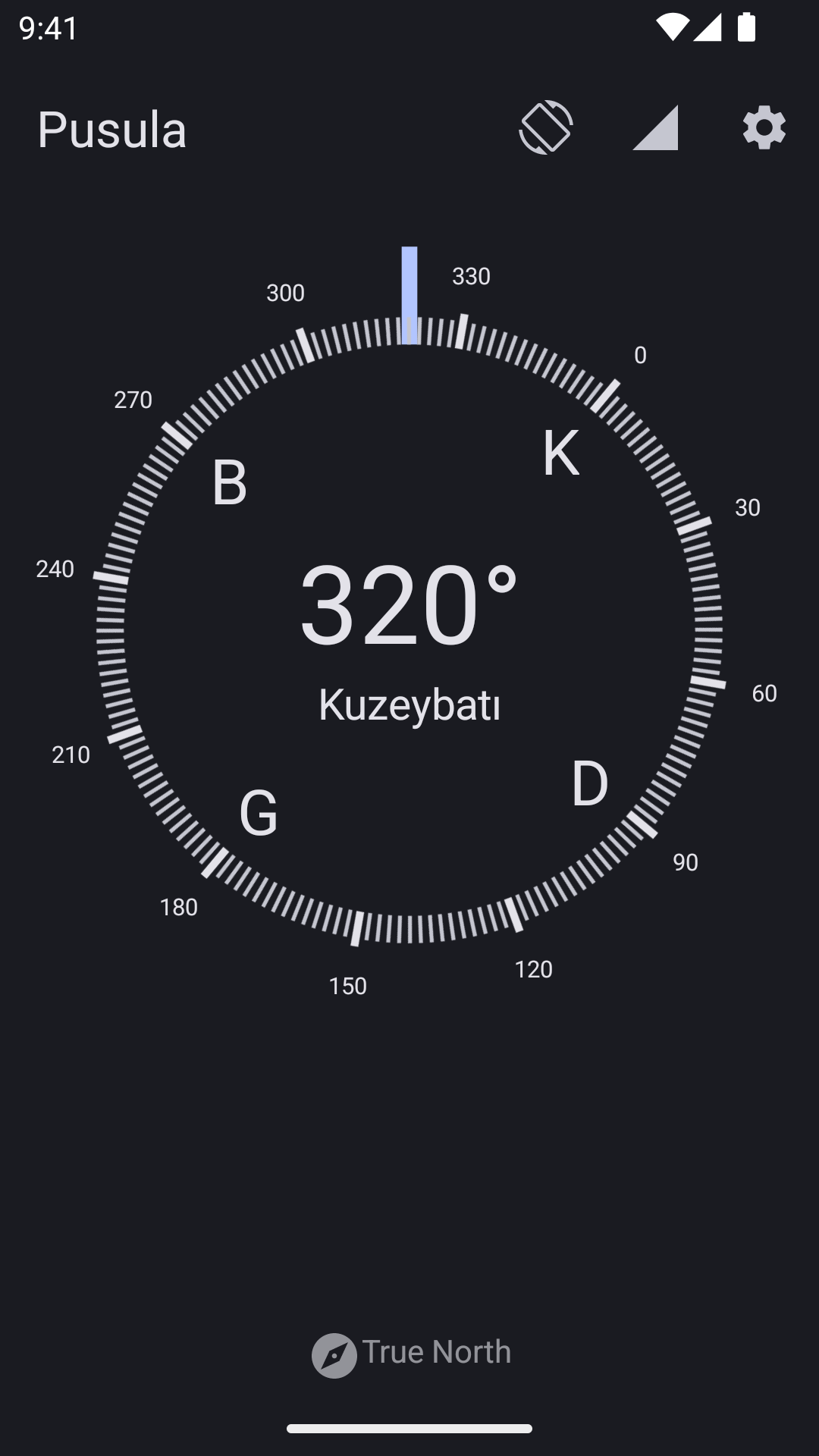Tap the True North indicator
The image size is (819, 1456).
pos(411,1354)
